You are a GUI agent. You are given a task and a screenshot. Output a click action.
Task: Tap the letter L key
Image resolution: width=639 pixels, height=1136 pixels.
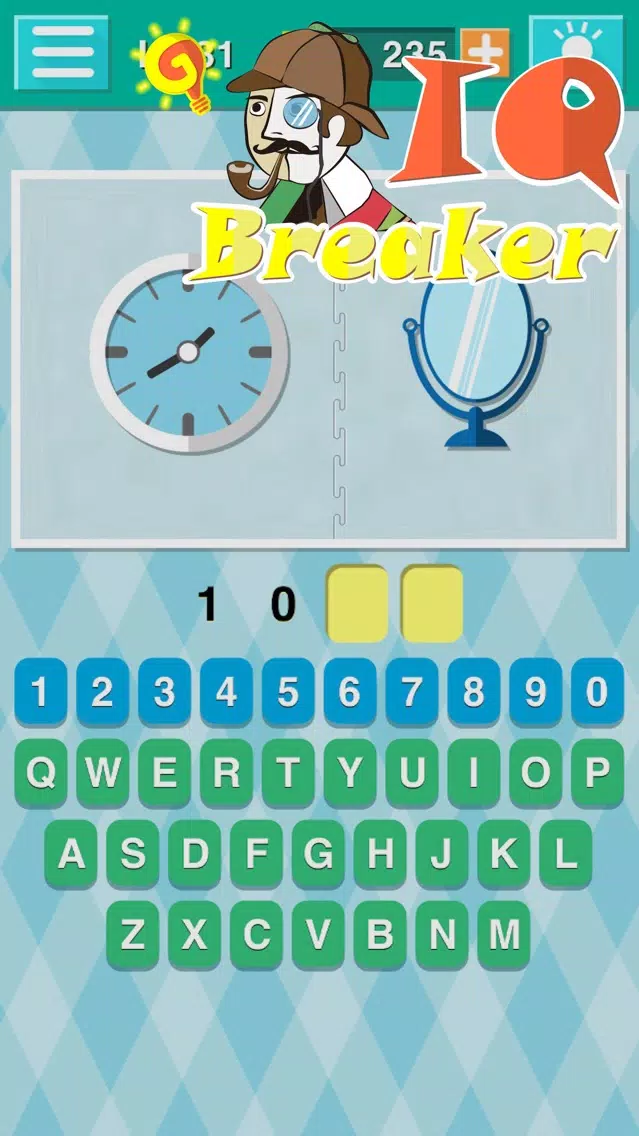(x=566, y=854)
